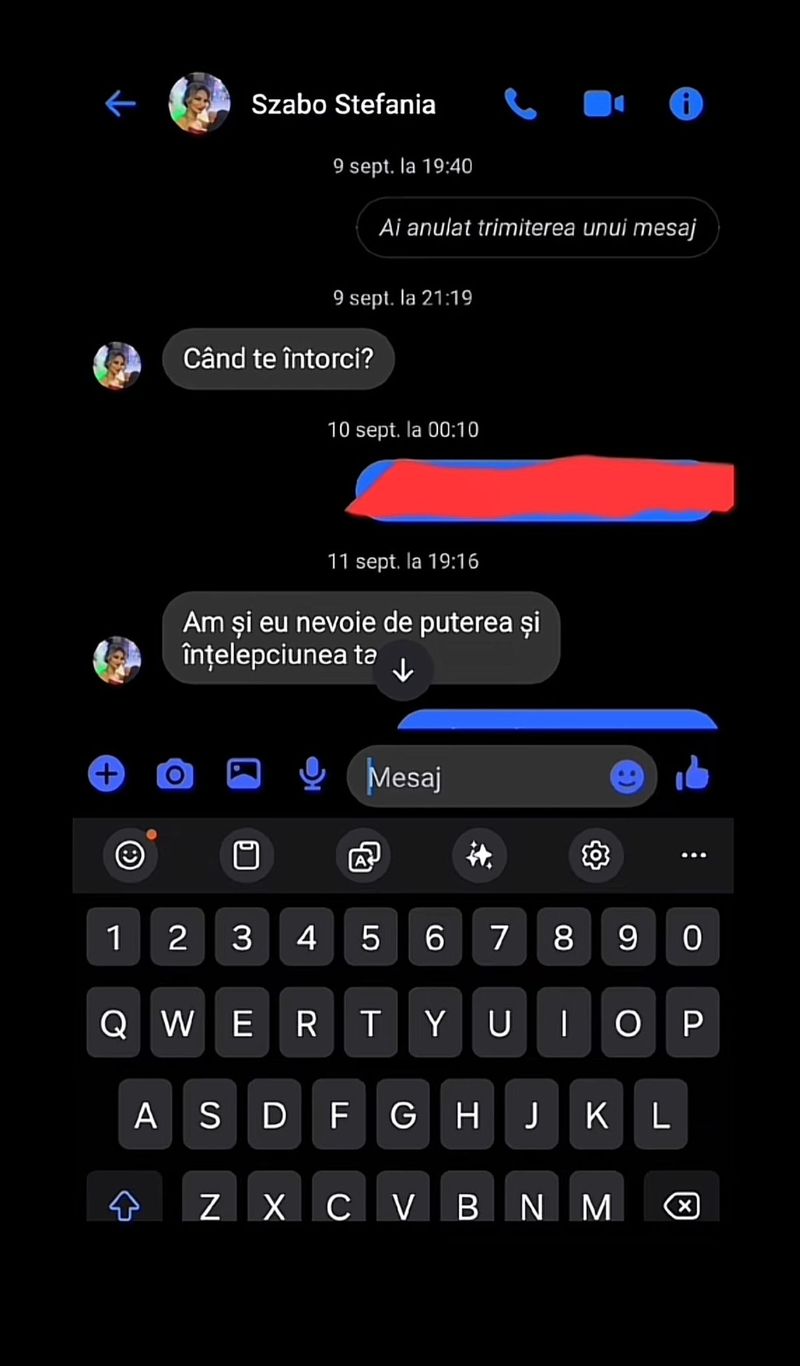Open the keyboard's emoji sticker panel
The image size is (800, 1366).
(130, 855)
